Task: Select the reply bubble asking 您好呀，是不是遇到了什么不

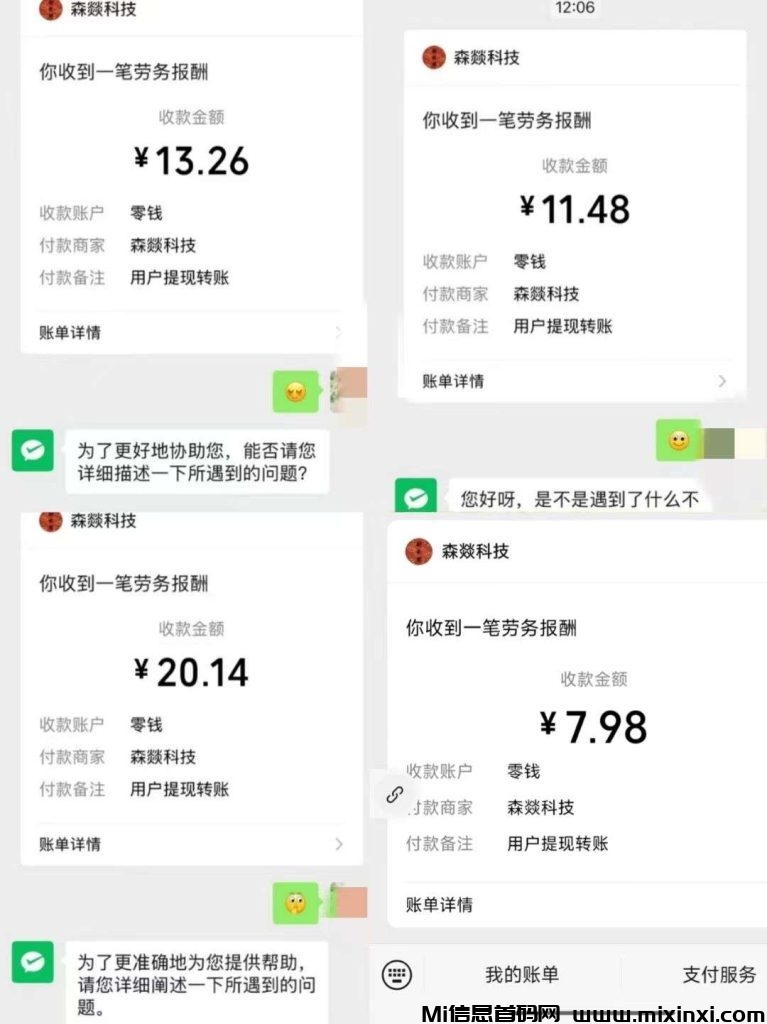Action: pos(580,497)
